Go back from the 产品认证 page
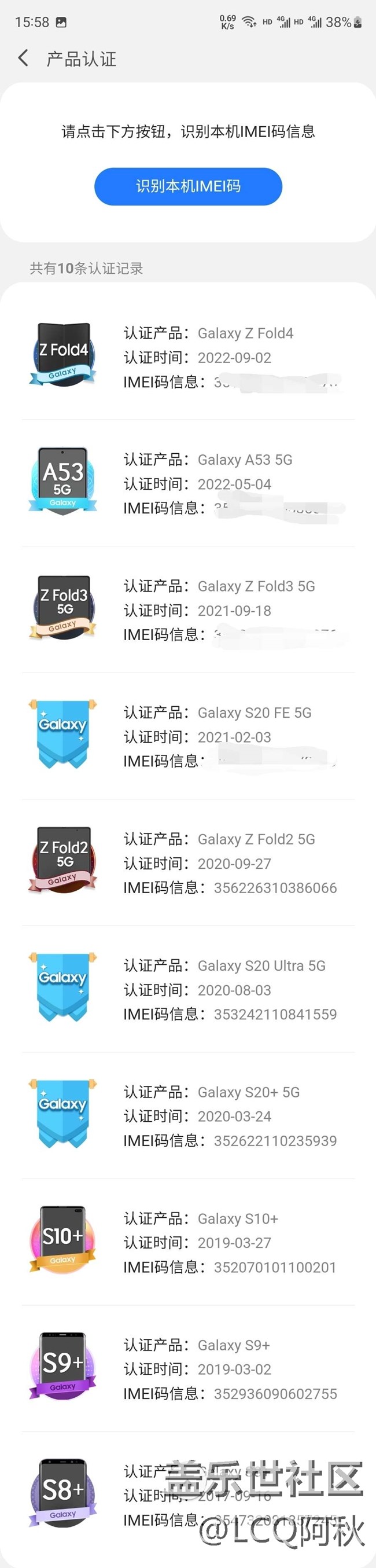Screen dimensions: 376x1568 tap(23, 58)
